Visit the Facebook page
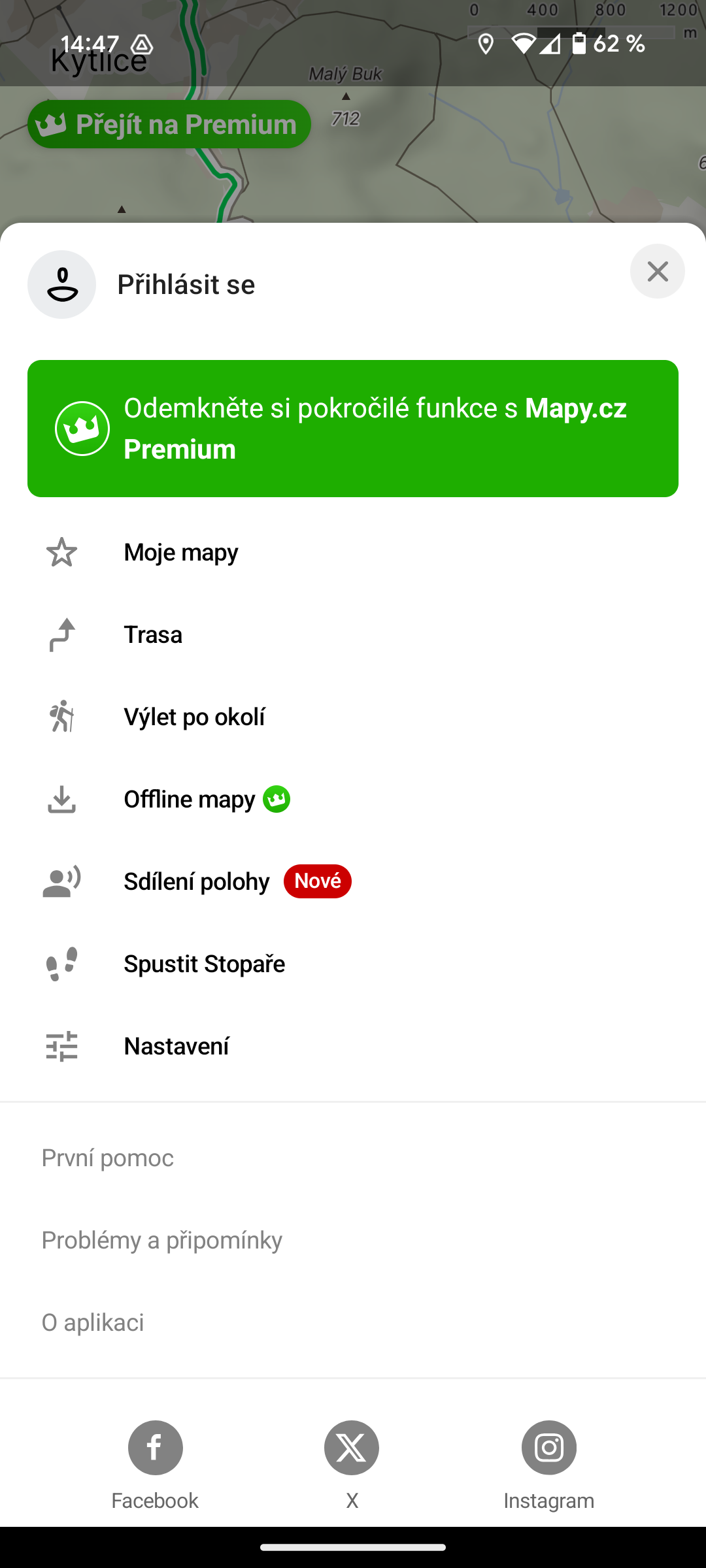Image resolution: width=706 pixels, height=1568 pixels. [155, 1448]
